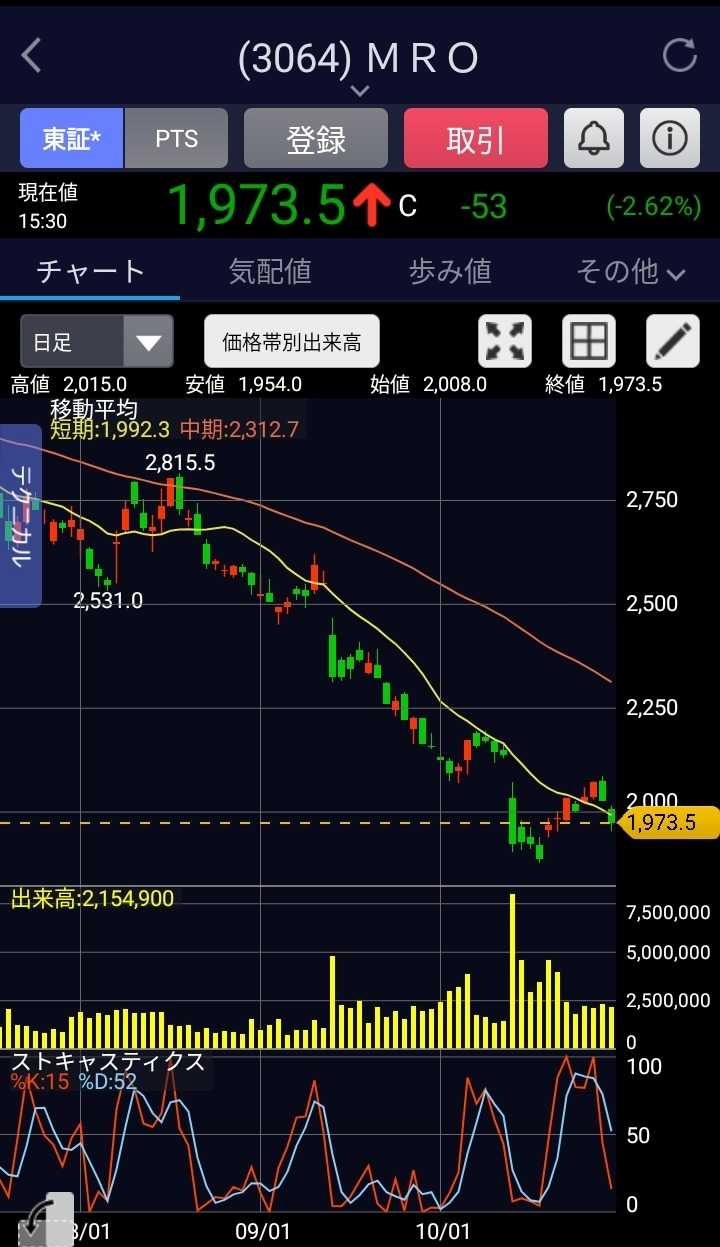Switch to the 気配値 tab

pyautogui.click(x=270, y=271)
